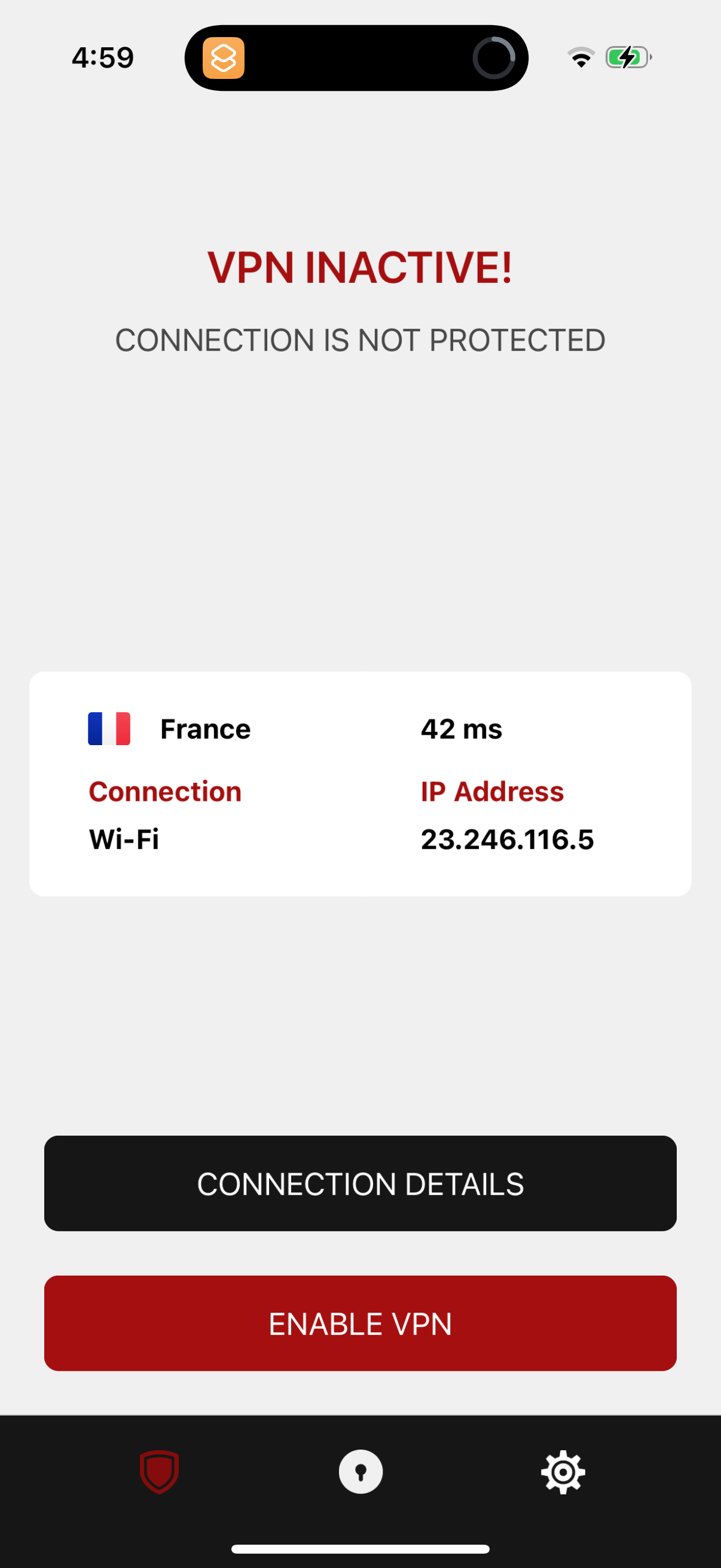This screenshot has height=1568, width=721.
Task: Select the shield protection tab icon
Action: pyautogui.click(x=158, y=1472)
